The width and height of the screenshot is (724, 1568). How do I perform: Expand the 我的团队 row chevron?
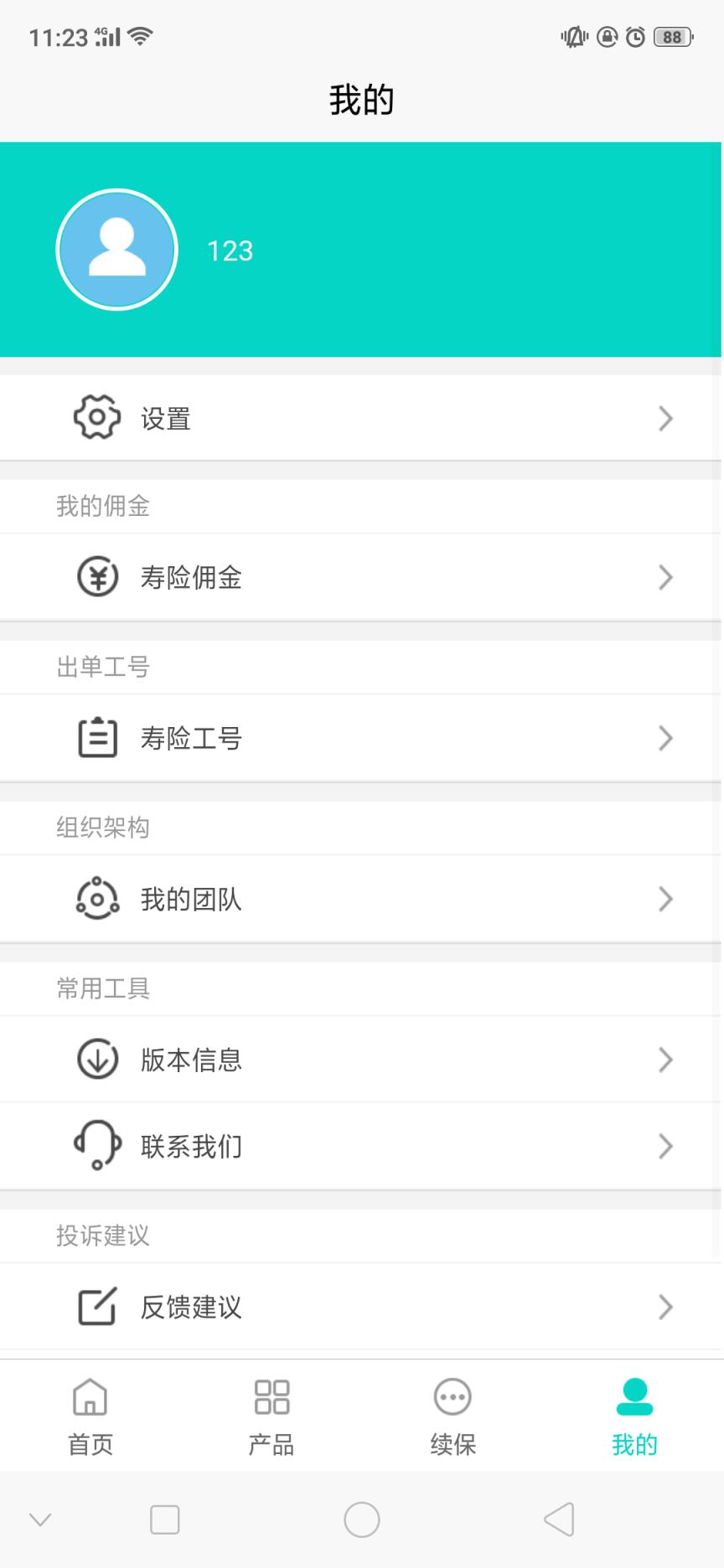point(665,899)
